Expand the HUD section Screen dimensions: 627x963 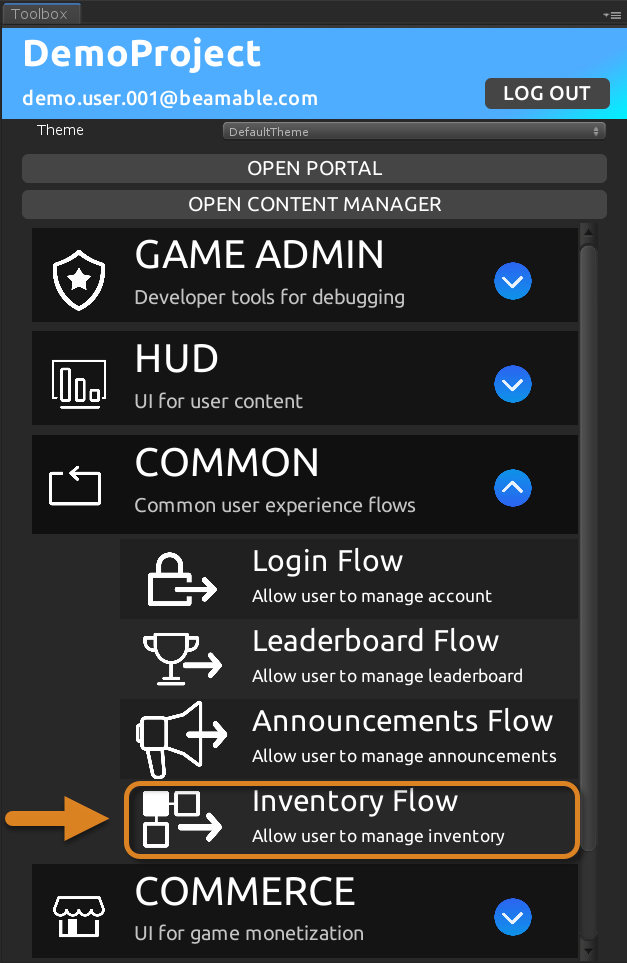(512, 384)
